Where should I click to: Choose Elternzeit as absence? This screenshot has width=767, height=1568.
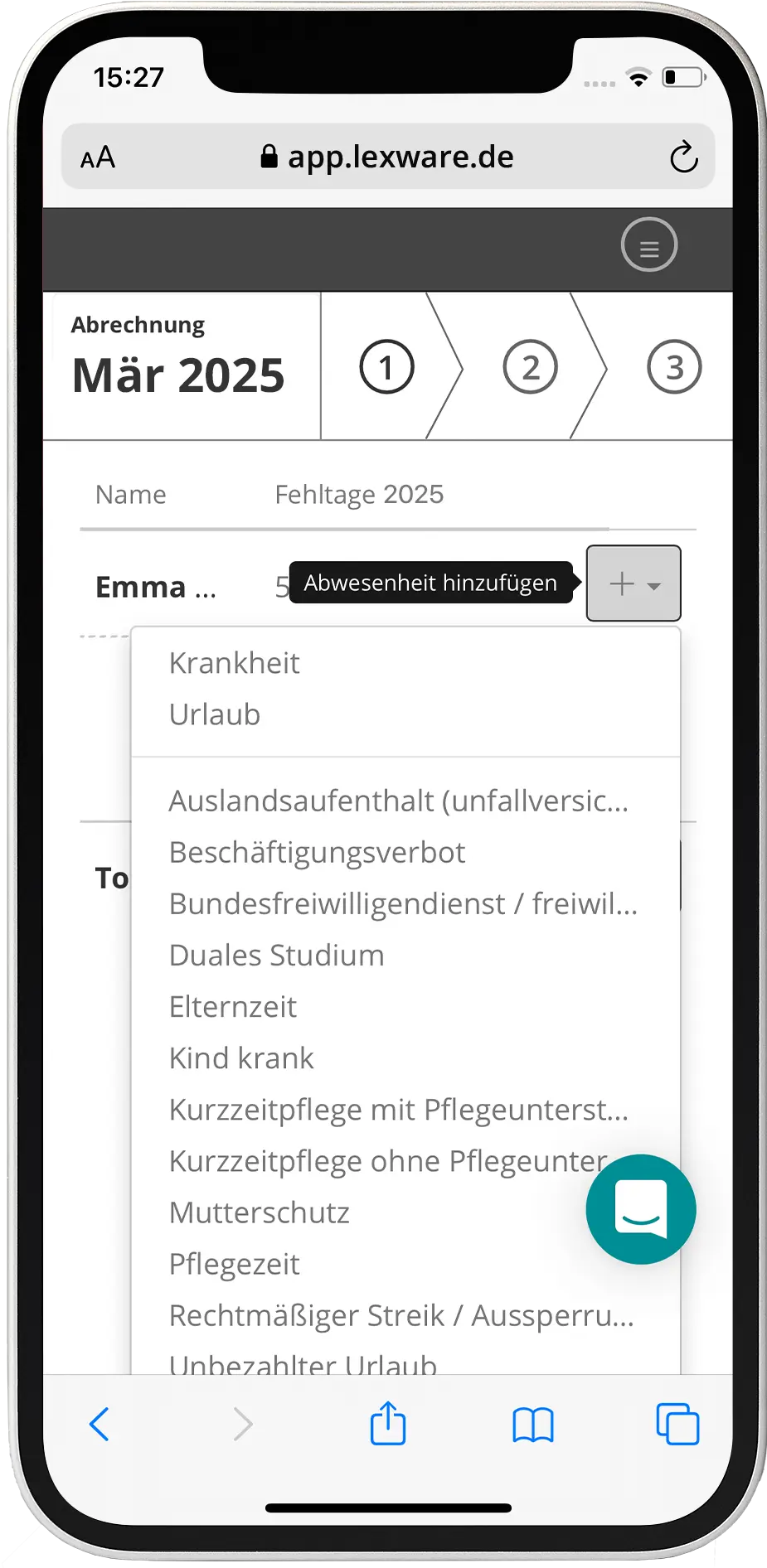click(233, 1007)
